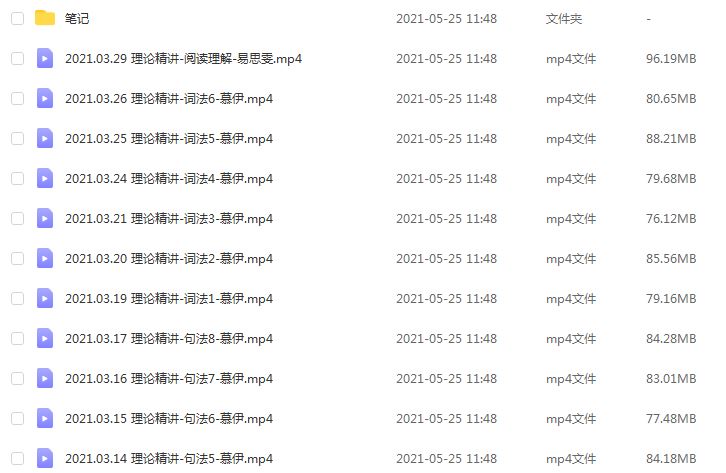Open 2021.03.16 理论精讲-句法7-慕伊.mp4
The image size is (726, 473).
(169, 379)
